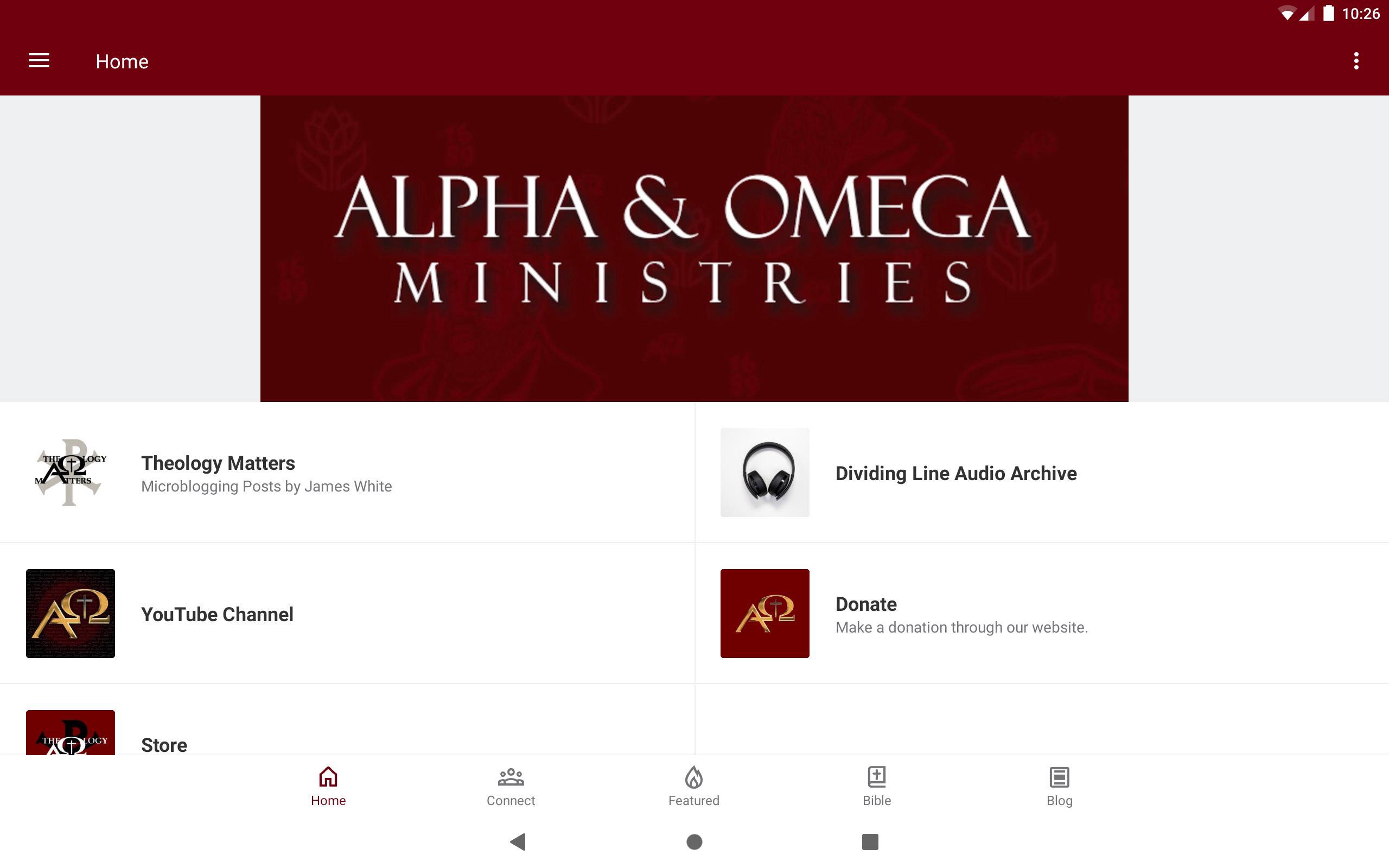Open recent apps with the square button

coord(870,841)
